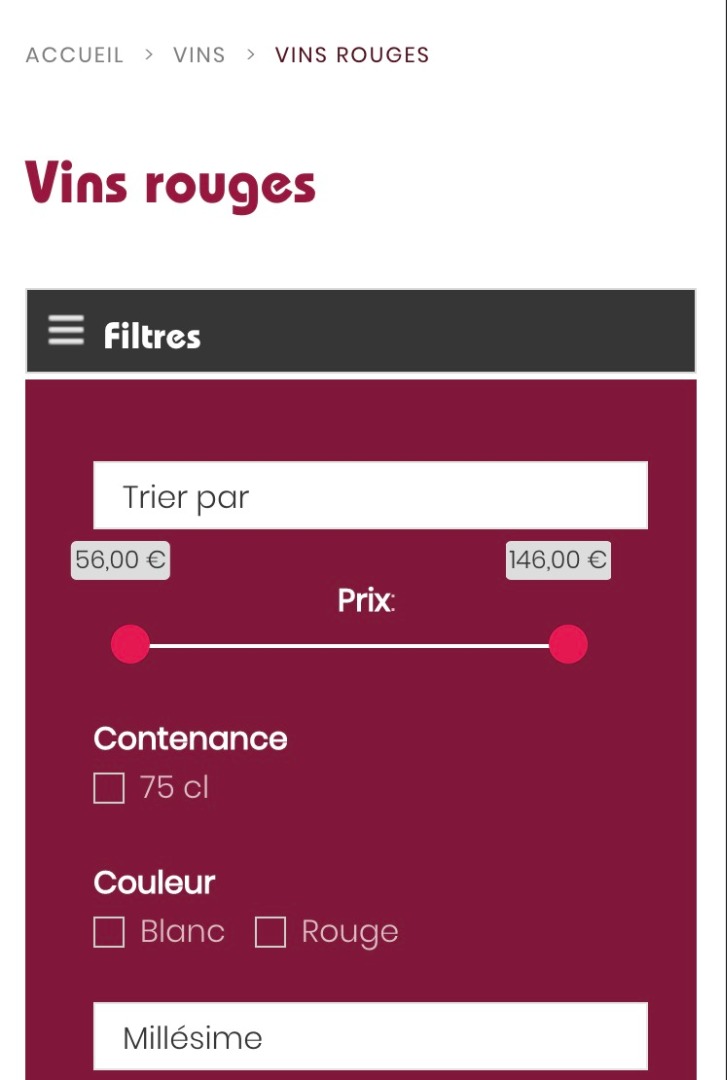
Task: Open the Vins breadcrumb link
Action: point(199,55)
